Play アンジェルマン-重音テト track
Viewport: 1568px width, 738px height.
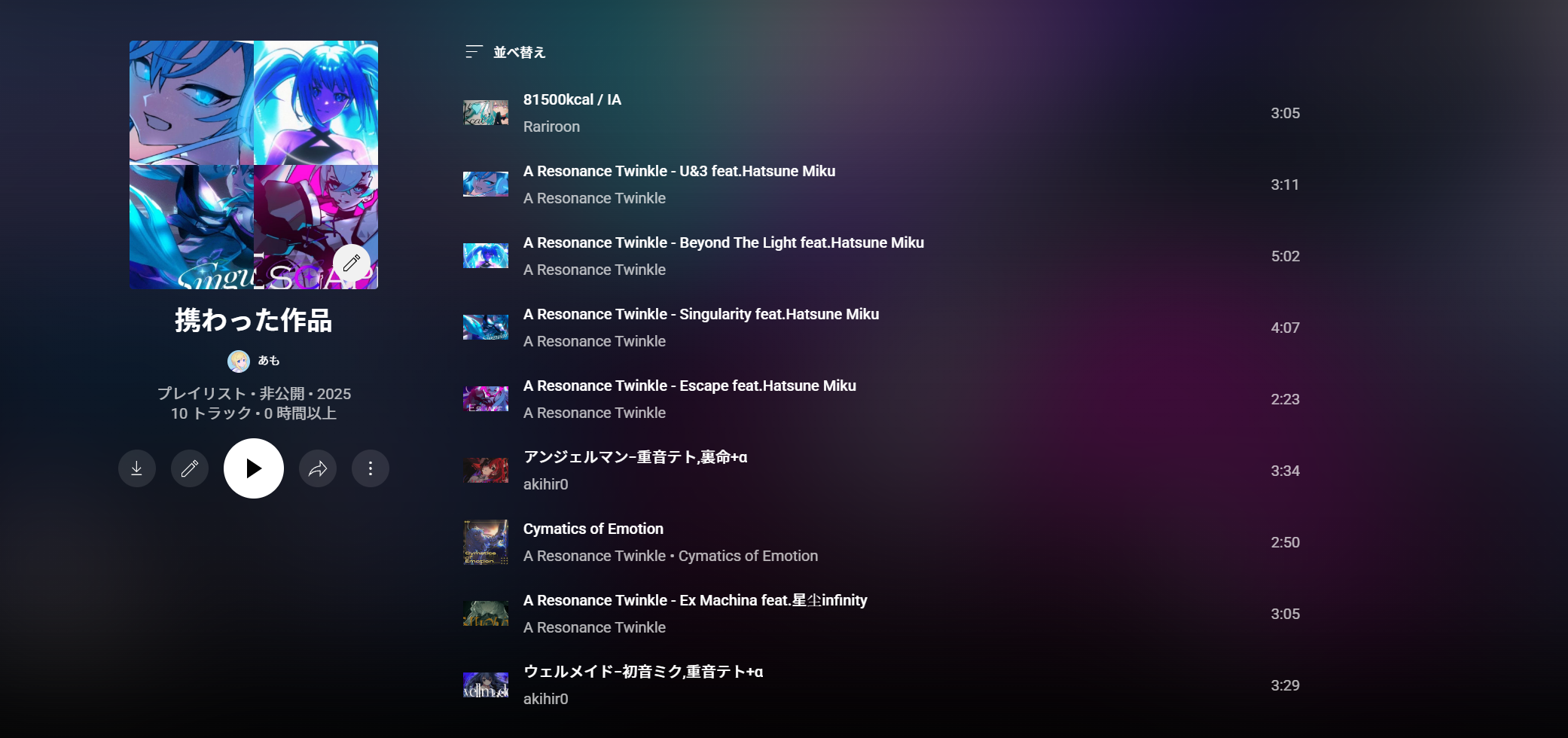[486, 471]
